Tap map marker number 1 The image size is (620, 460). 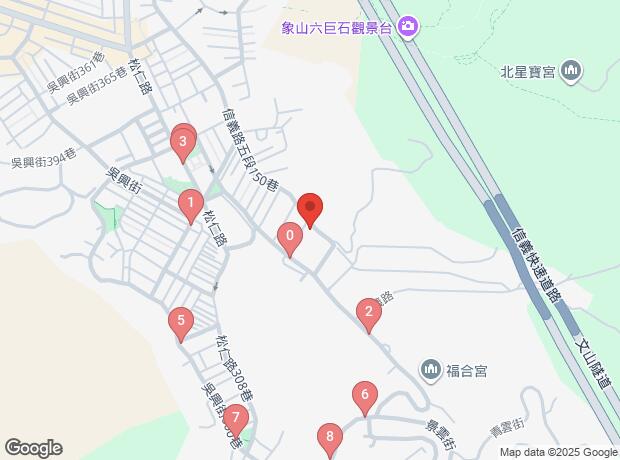[191, 207]
